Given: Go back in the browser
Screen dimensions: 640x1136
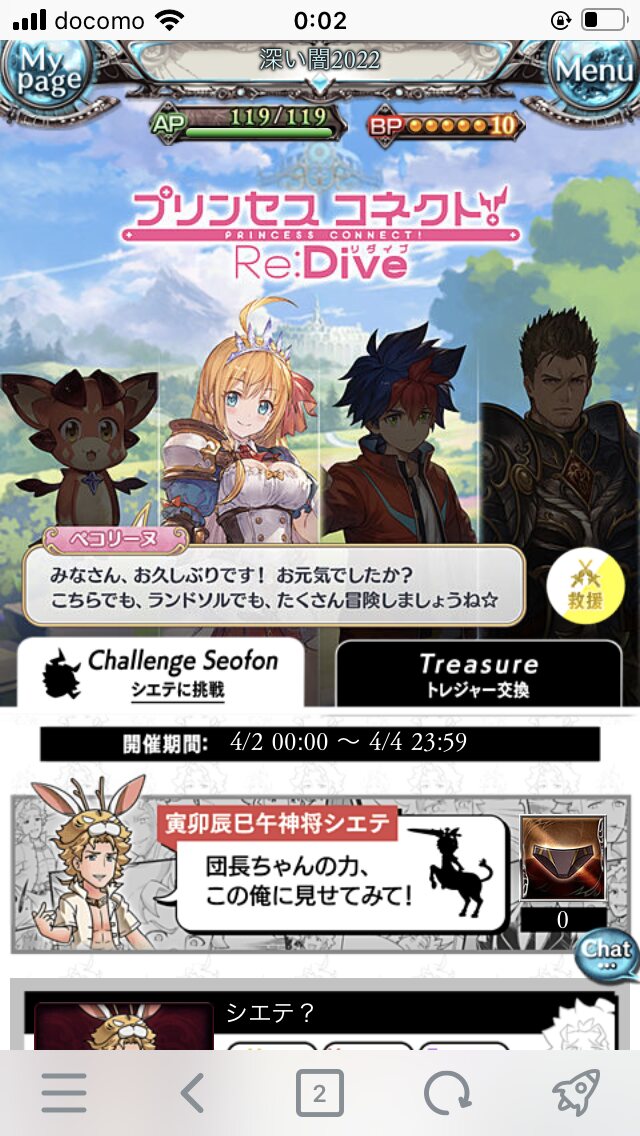Looking at the screenshot, I should pyautogui.click(x=192, y=1093).
